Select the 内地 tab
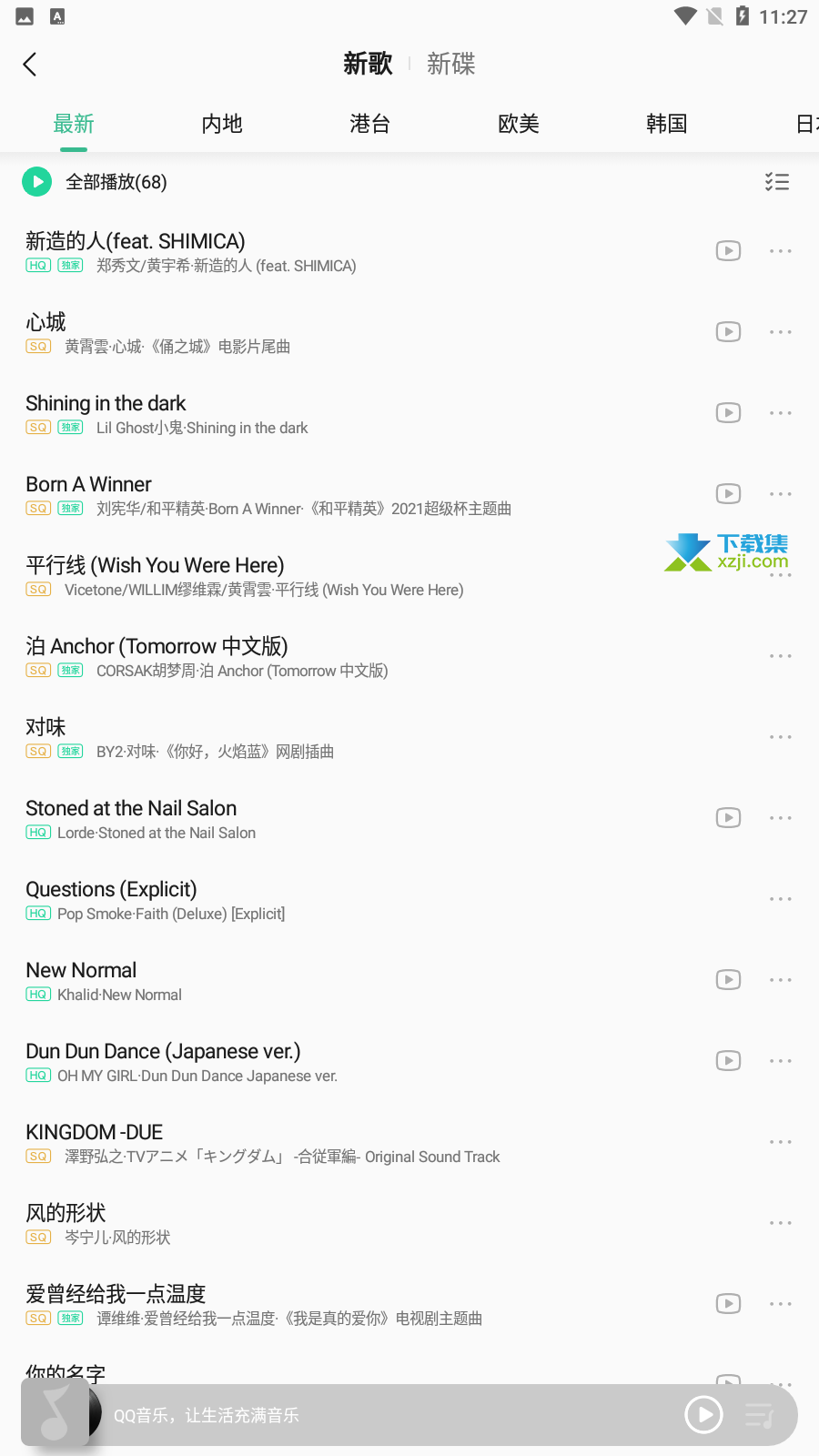Screen dimensions: 819x1456 pyautogui.click(x=222, y=124)
